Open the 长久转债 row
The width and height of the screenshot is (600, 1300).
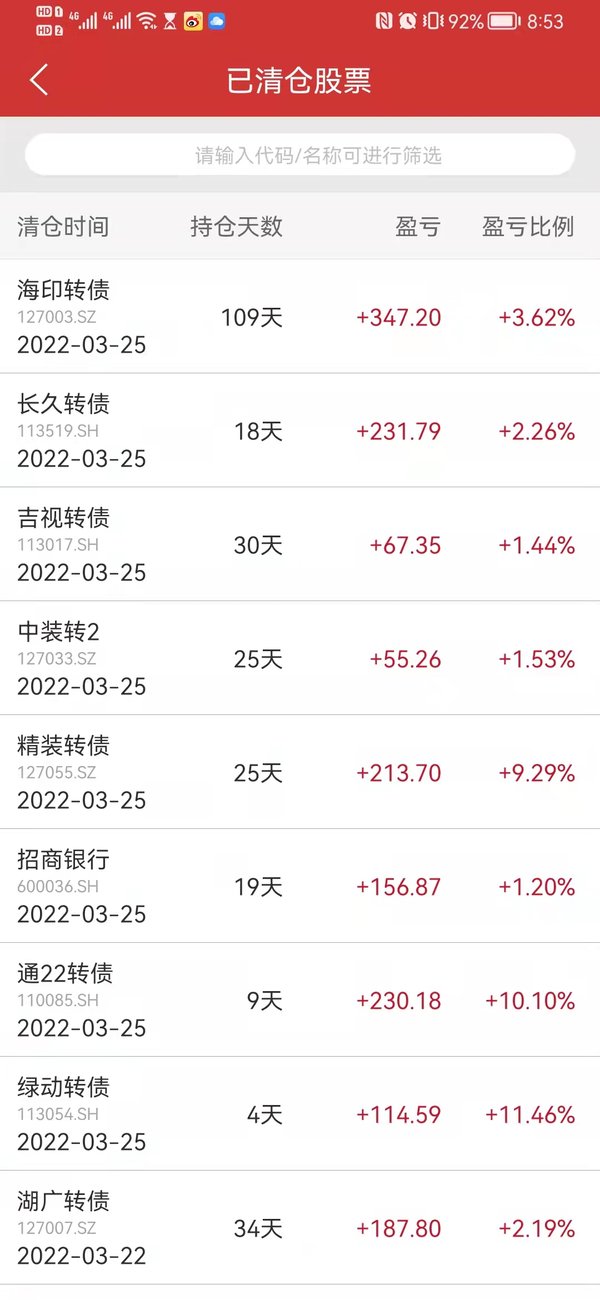(x=300, y=431)
